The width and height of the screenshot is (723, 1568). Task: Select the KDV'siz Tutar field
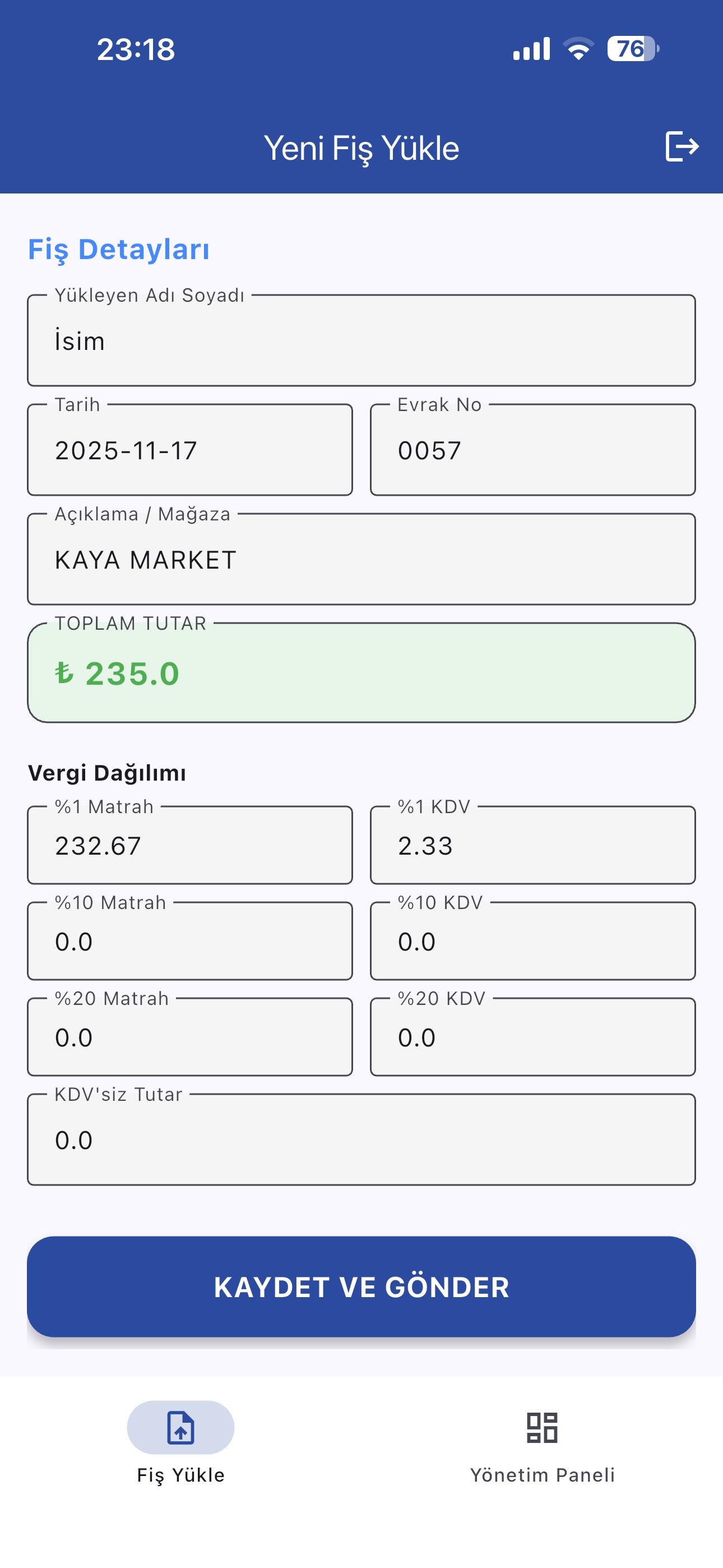pyautogui.click(x=361, y=1141)
